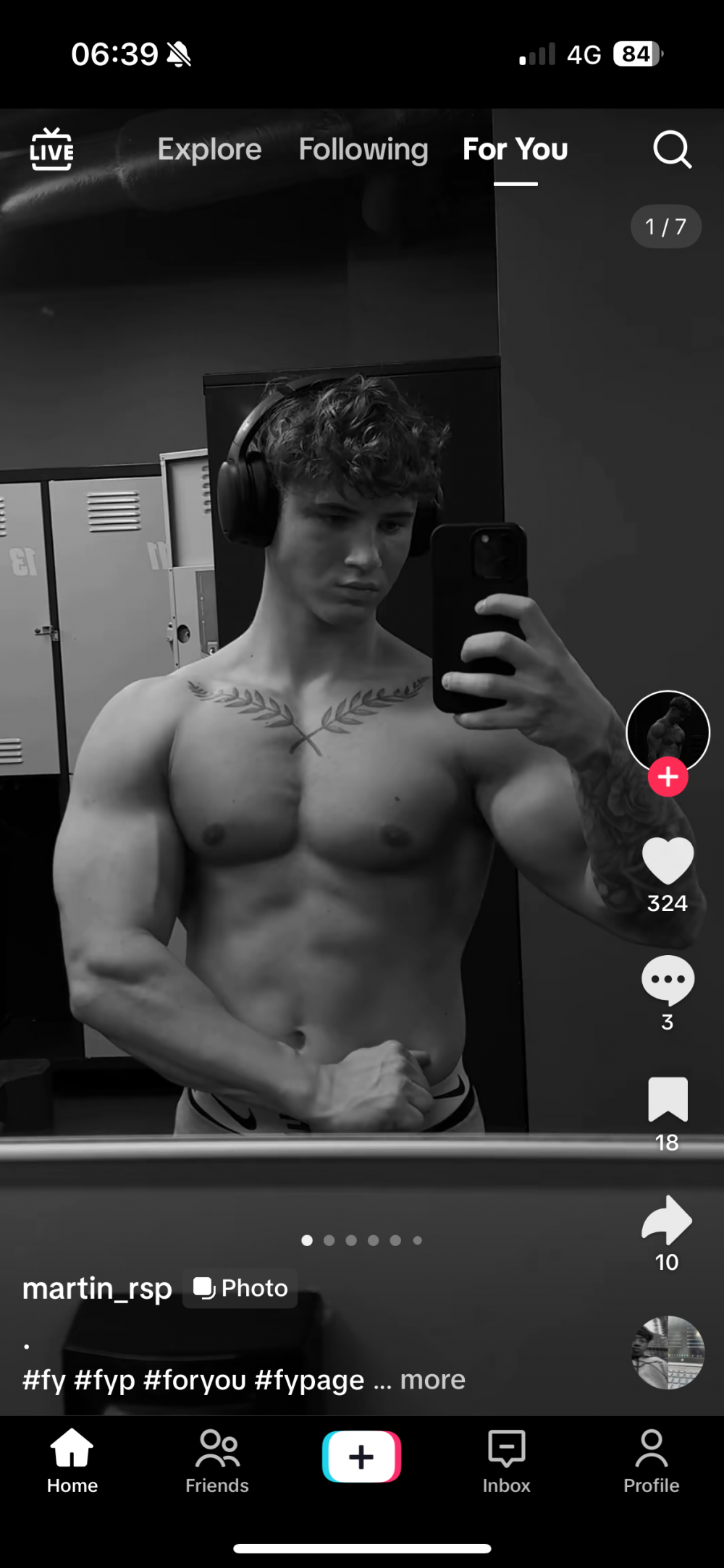Expand the caption with more
This screenshot has width=724, height=1568.
click(x=433, y=1380)
